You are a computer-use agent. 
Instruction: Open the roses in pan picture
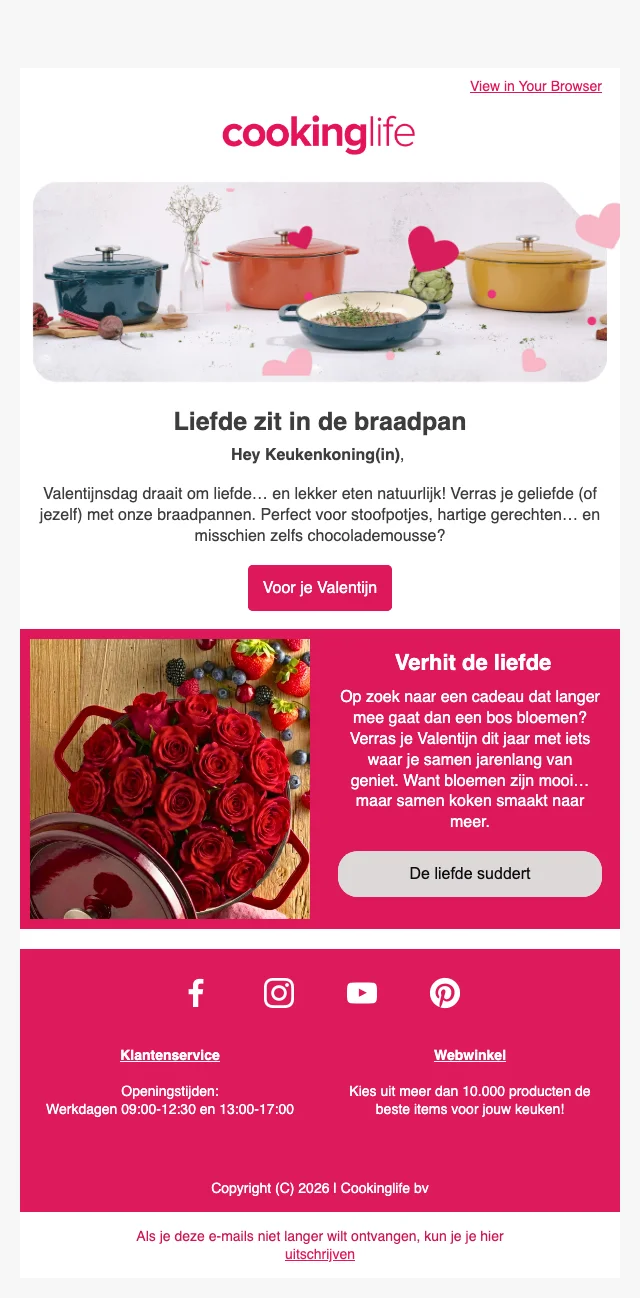(x=170, y=779)
